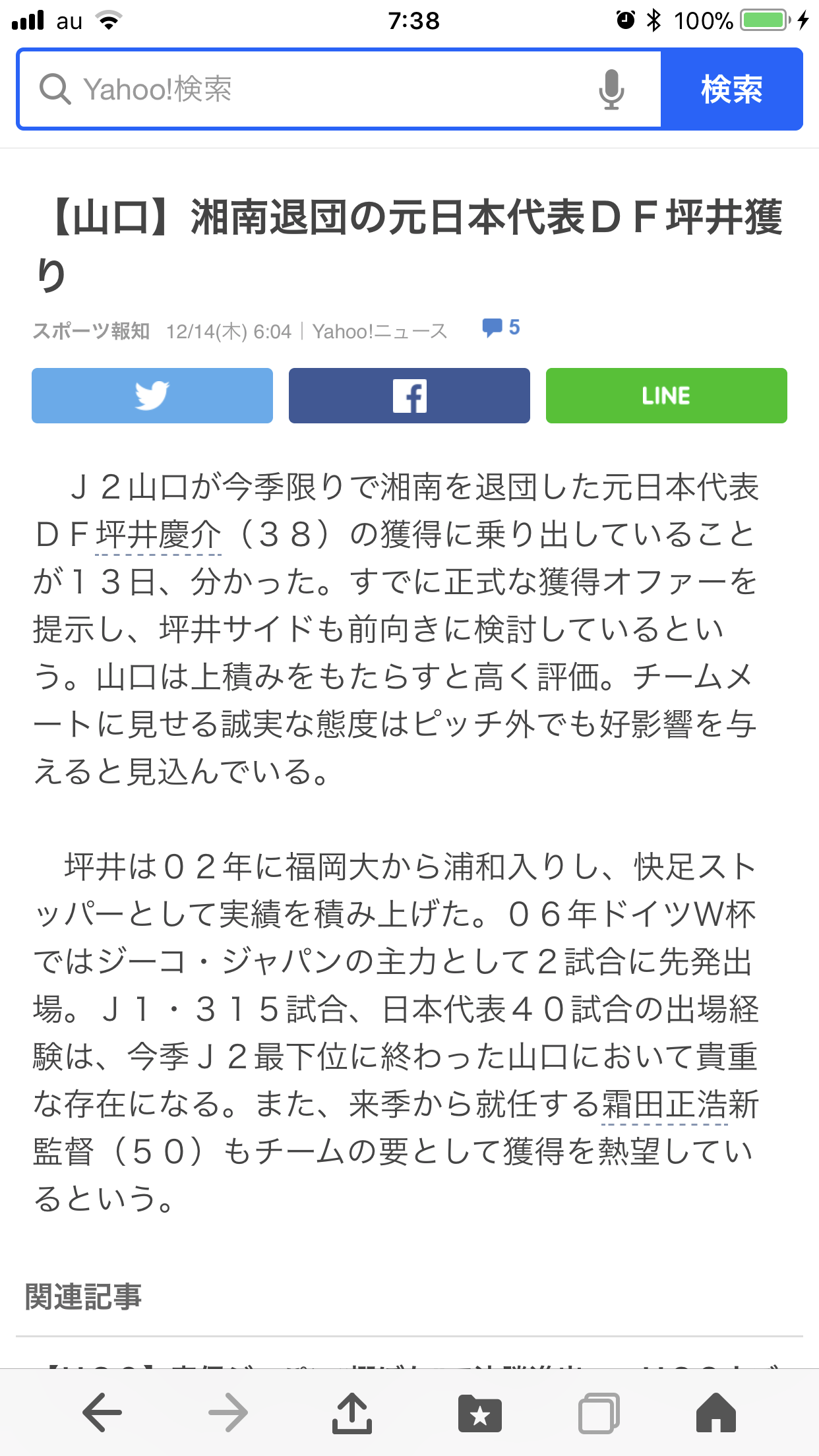Show open browser tabs

tap(599, 1412)
